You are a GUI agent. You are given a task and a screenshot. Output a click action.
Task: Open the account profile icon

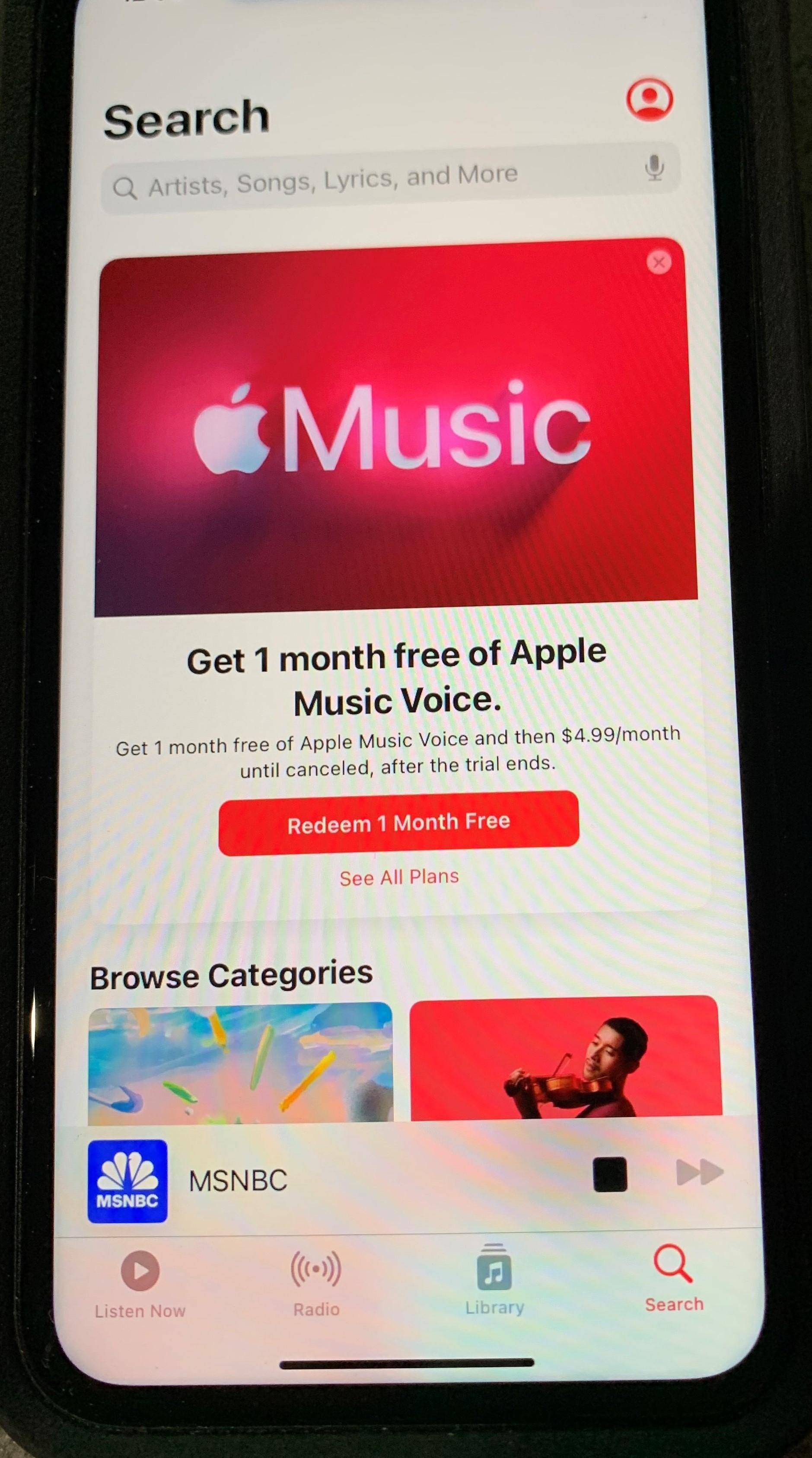(649, 99)
